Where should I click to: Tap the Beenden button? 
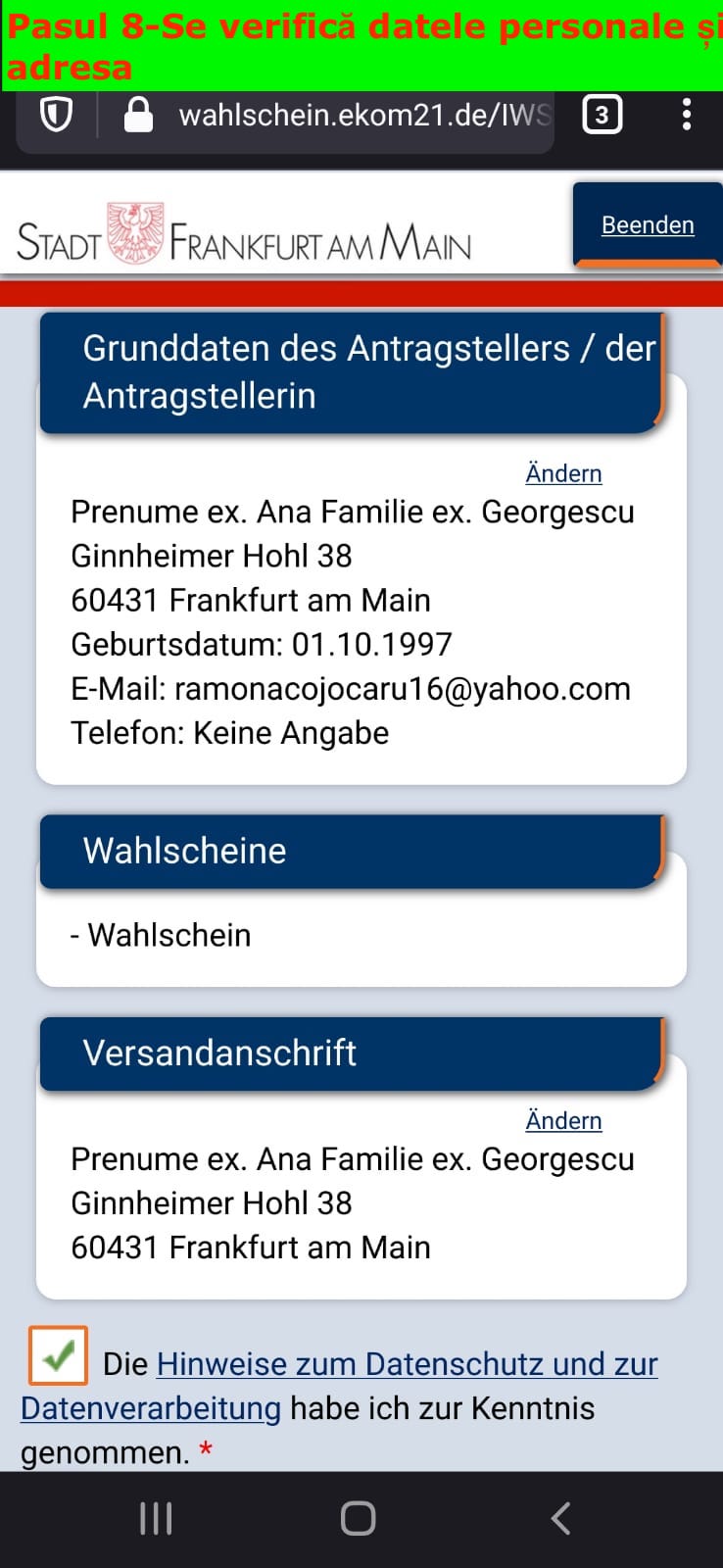647,225
